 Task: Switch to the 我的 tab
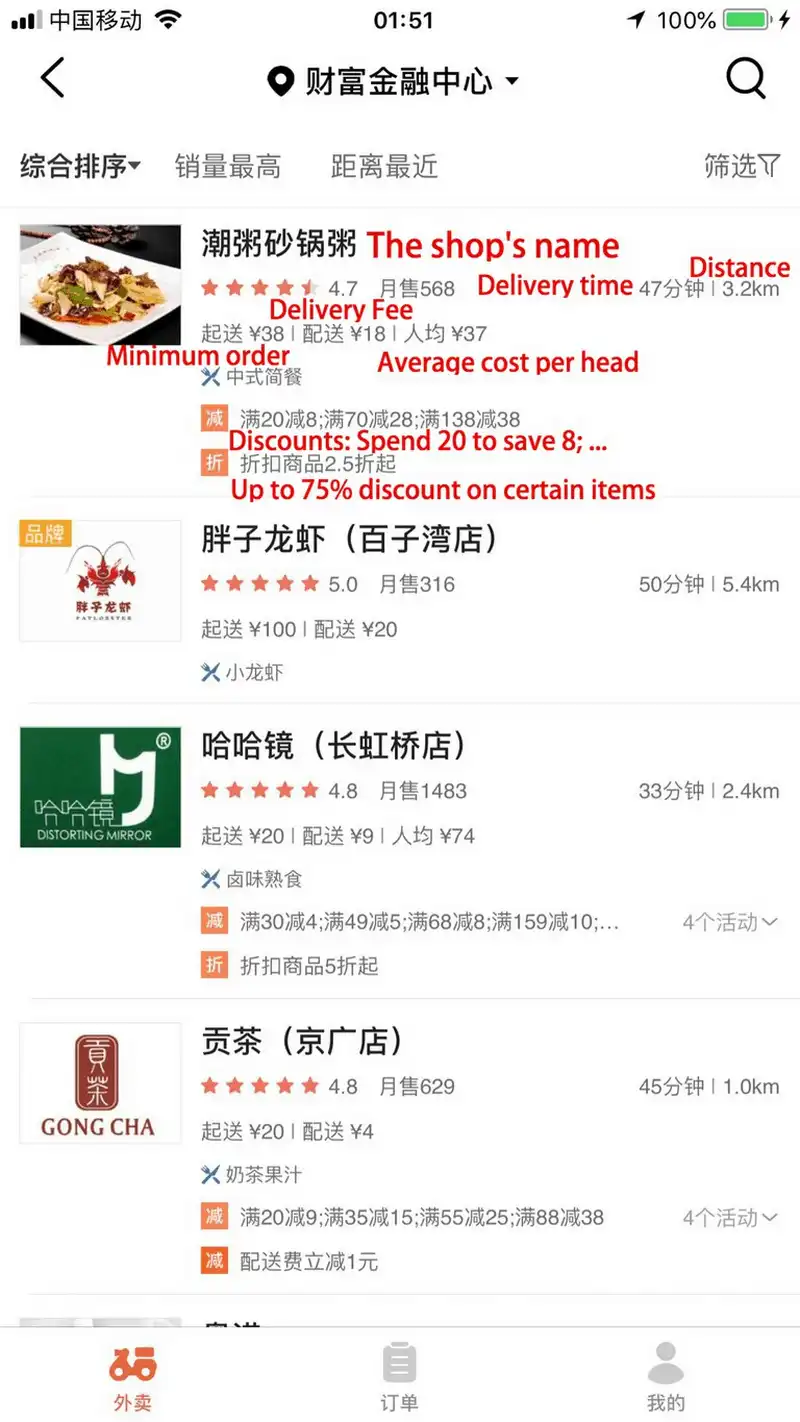pos(666,1376)
